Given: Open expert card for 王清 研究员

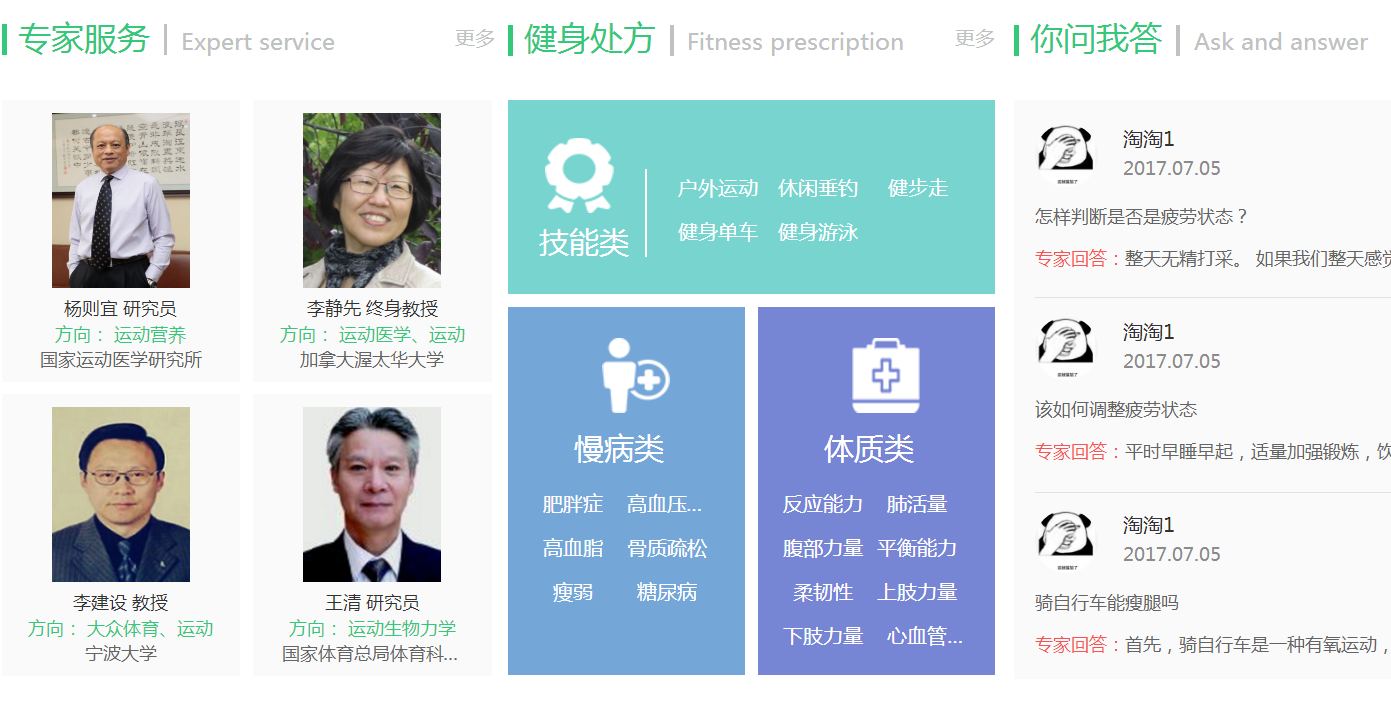Looking at the screenshot, I should (x=372, y=534).
